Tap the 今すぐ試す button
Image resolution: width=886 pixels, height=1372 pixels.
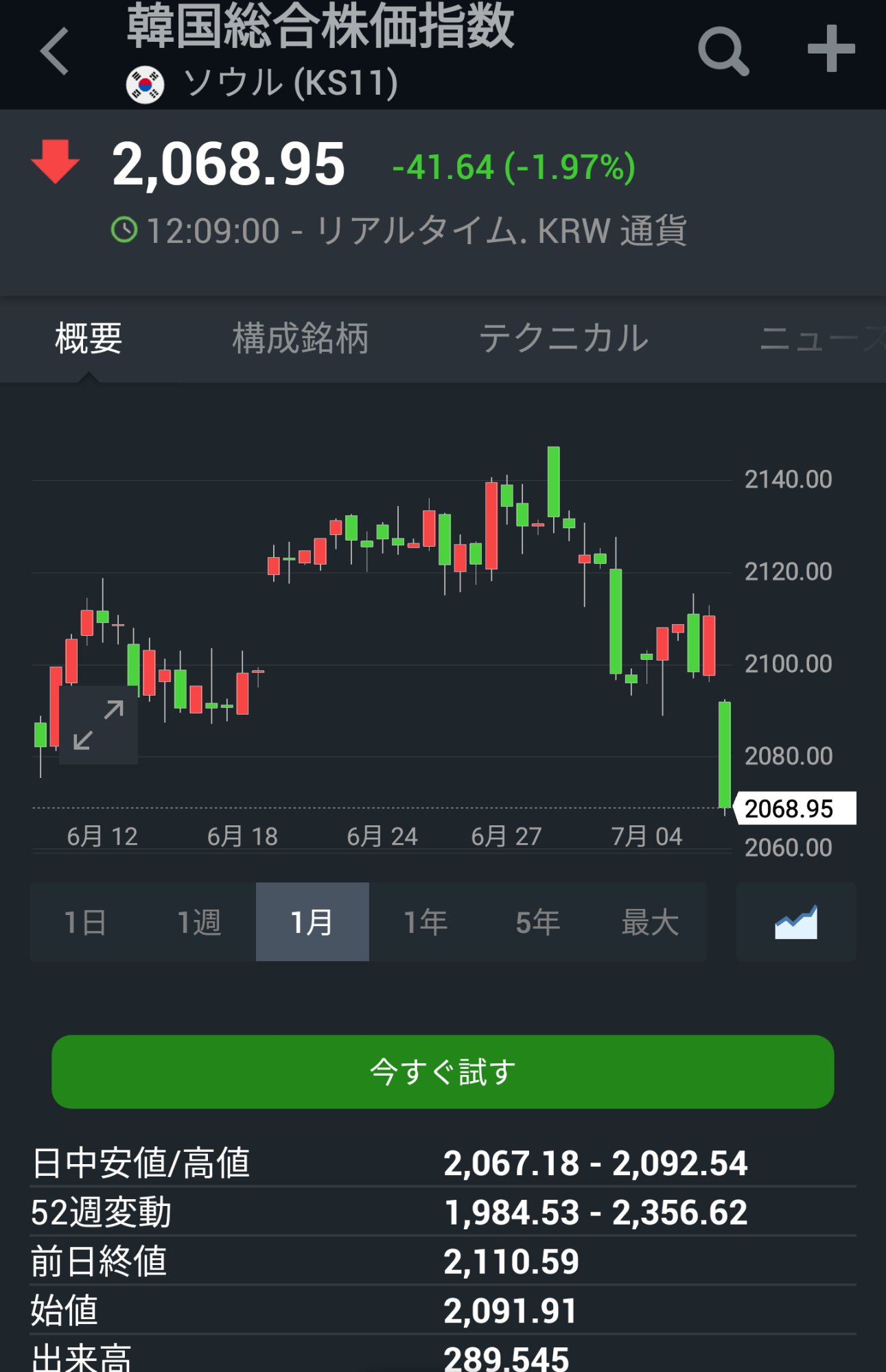443,1072
